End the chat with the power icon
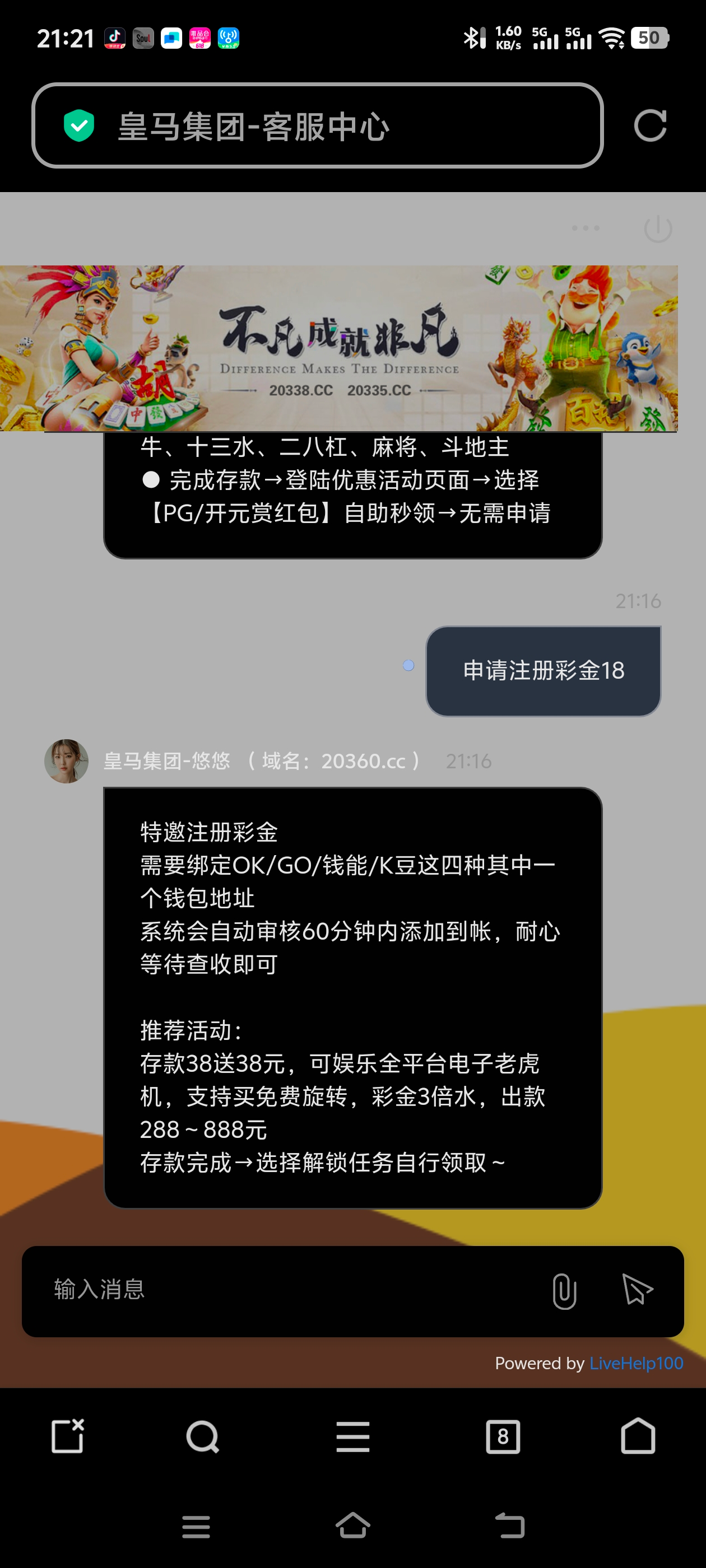This screenshot has height=1568, width=706. pyautogui.click(x=658, y=229)
